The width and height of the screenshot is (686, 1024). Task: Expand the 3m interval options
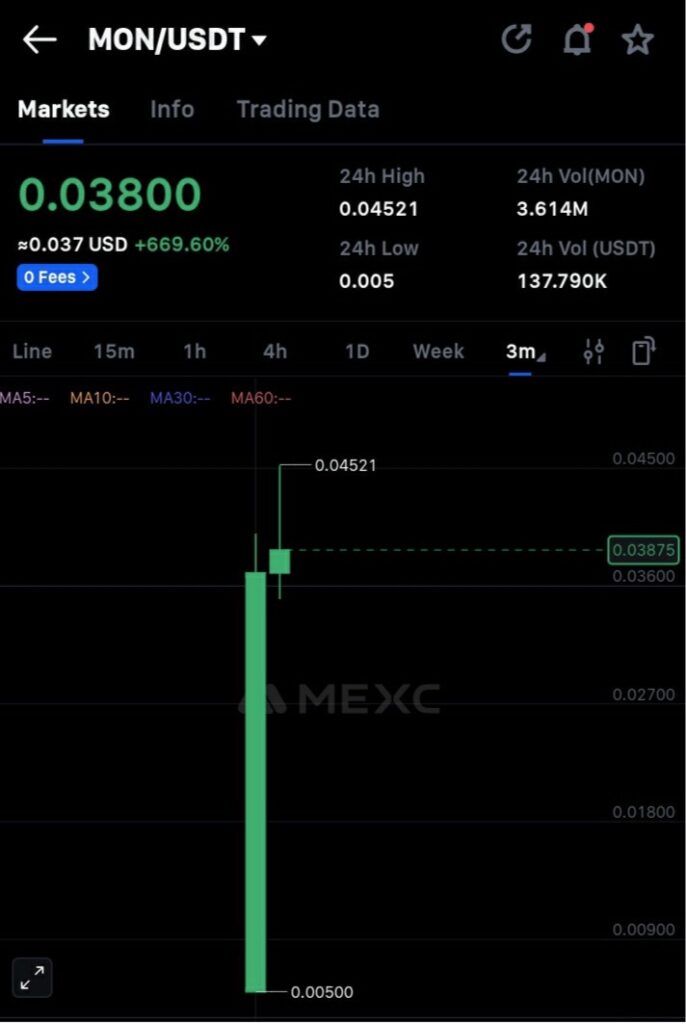tap(524, 351)
